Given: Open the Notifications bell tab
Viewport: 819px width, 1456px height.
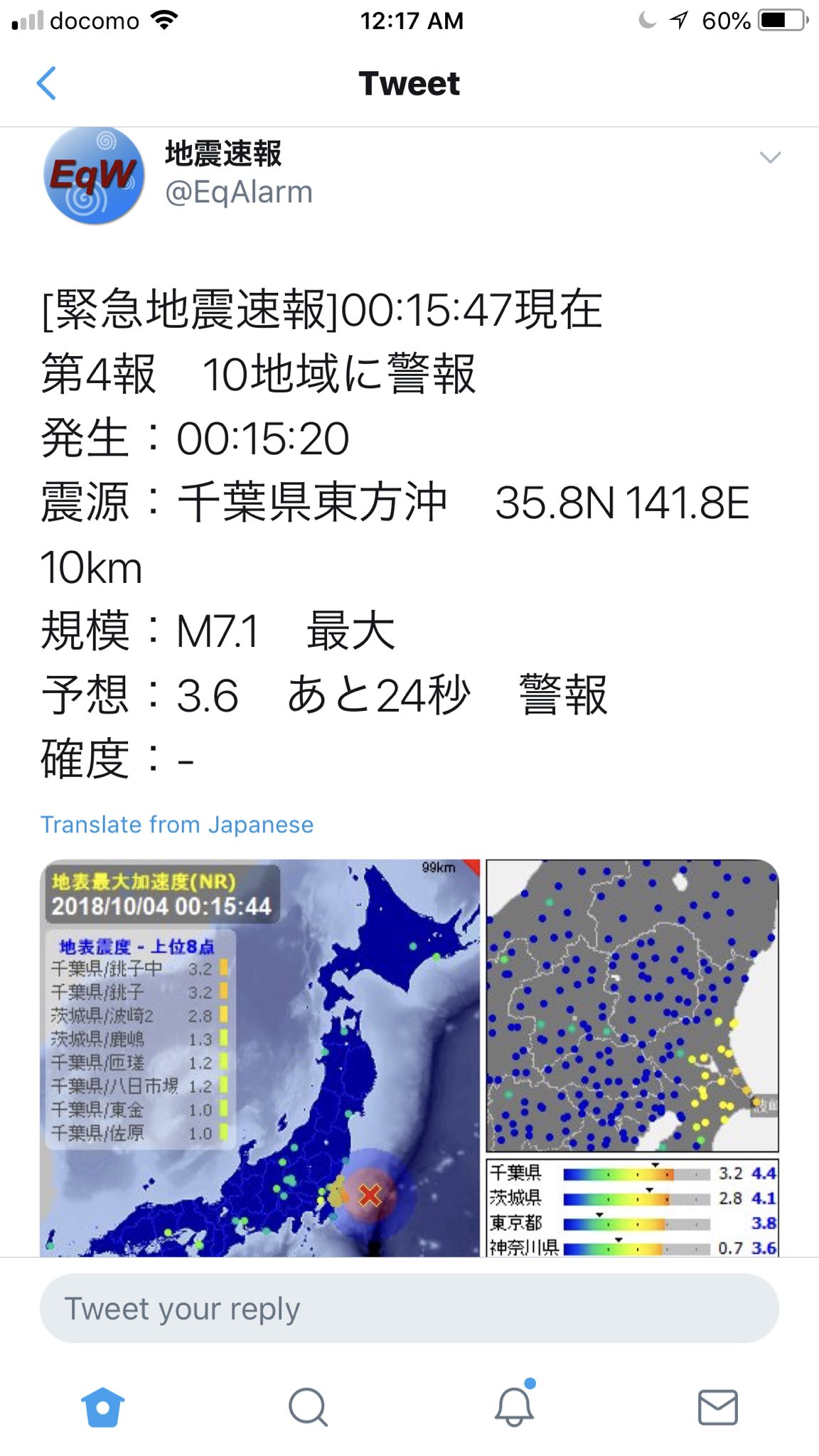Looking at the screenshot, I should tap(514, 1406).
